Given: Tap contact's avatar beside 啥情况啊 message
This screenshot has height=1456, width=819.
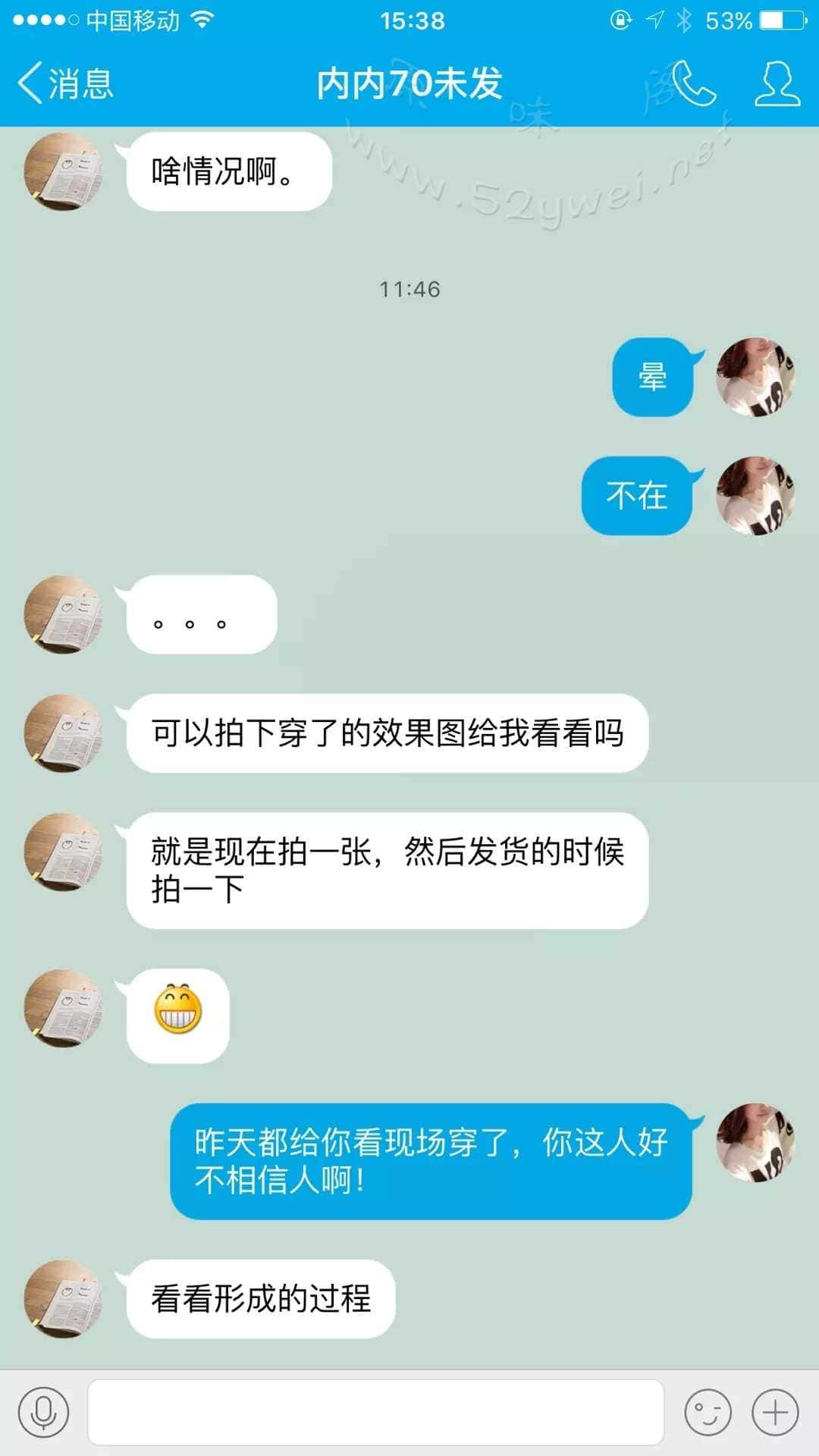Looking at the screenshot, I should coord(64,171).
